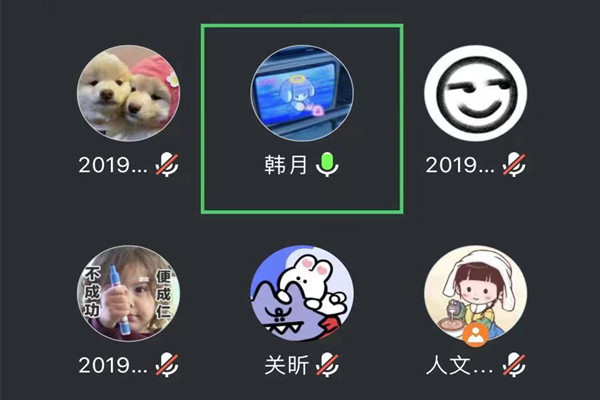Tap the participant with the child holding a pen avatar
Viewport: 600px width, 400px height.
click(128, 295)
